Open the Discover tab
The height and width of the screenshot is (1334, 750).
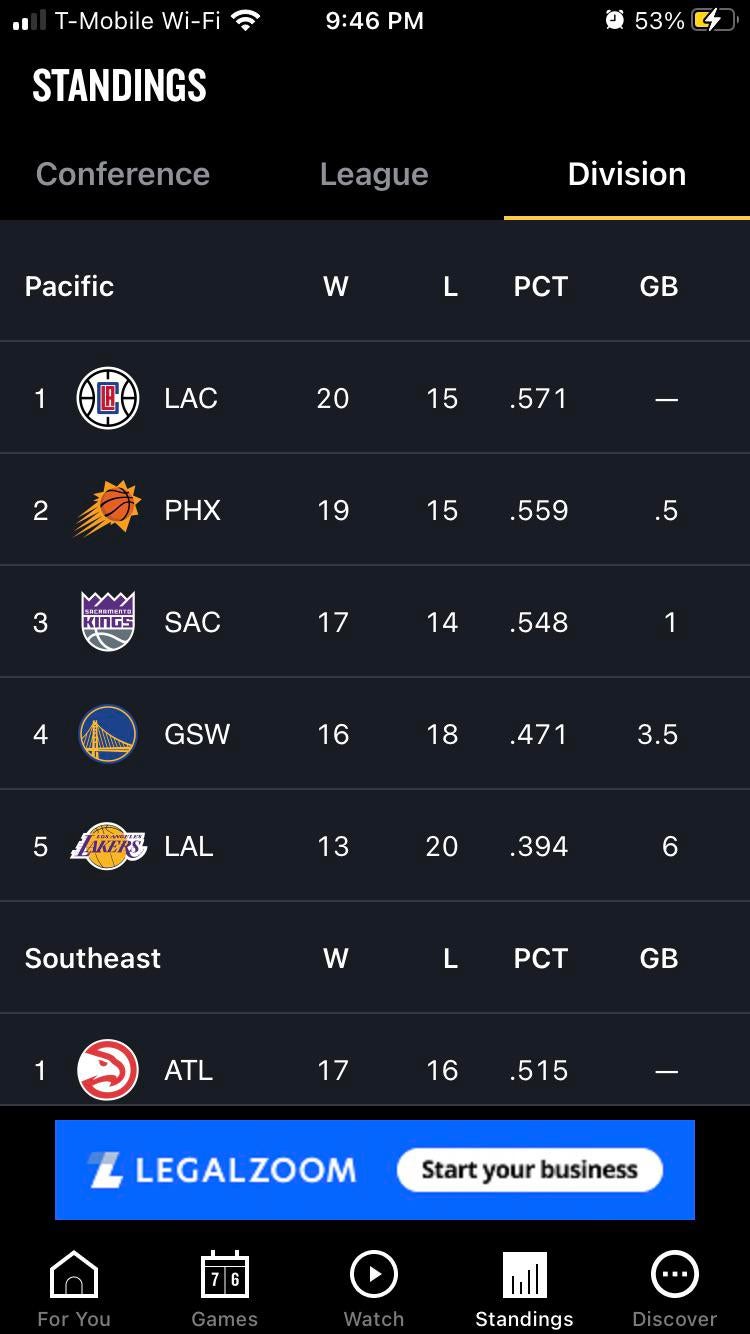point(675,1289)
